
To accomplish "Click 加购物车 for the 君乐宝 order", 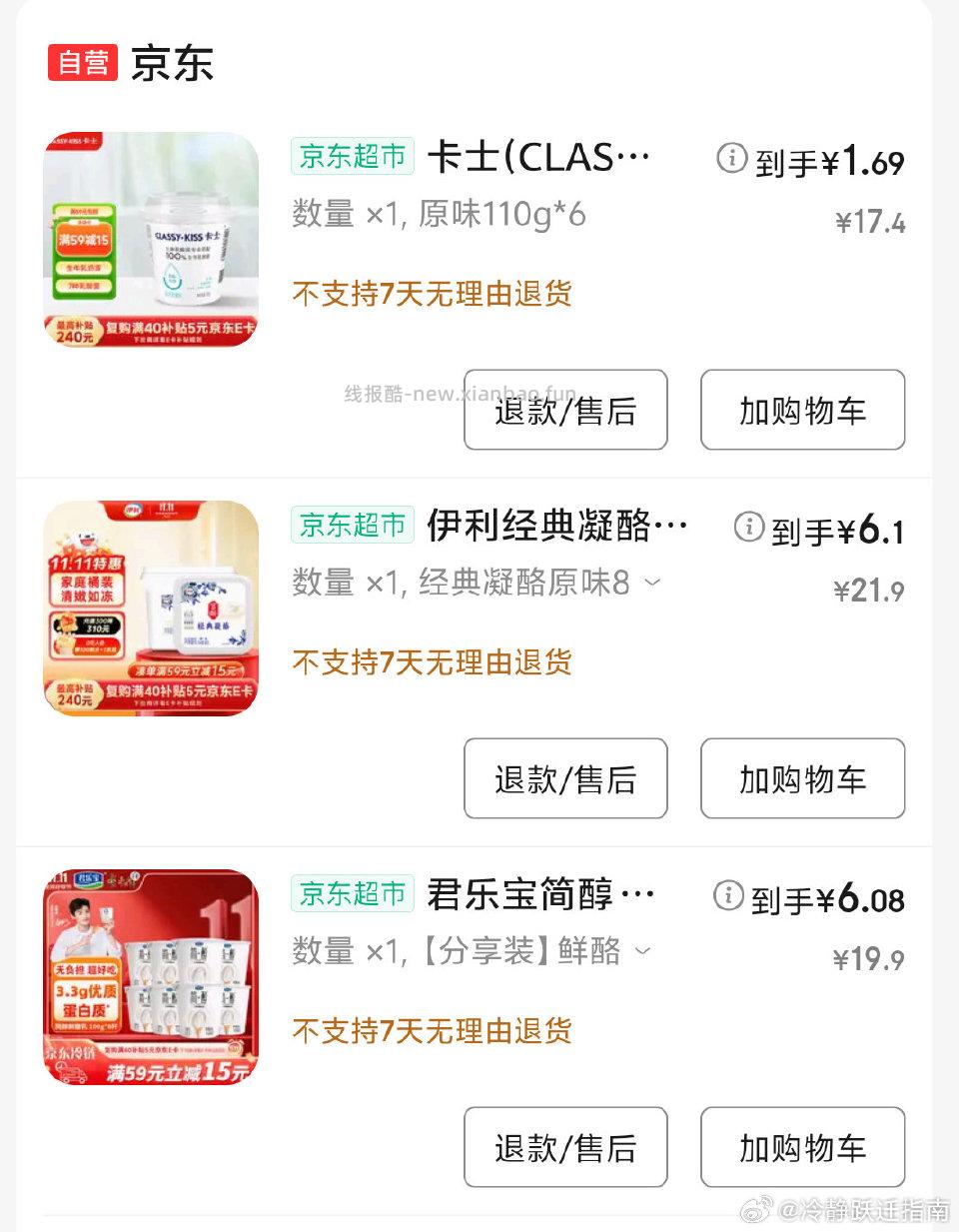I will point(802,1148).
